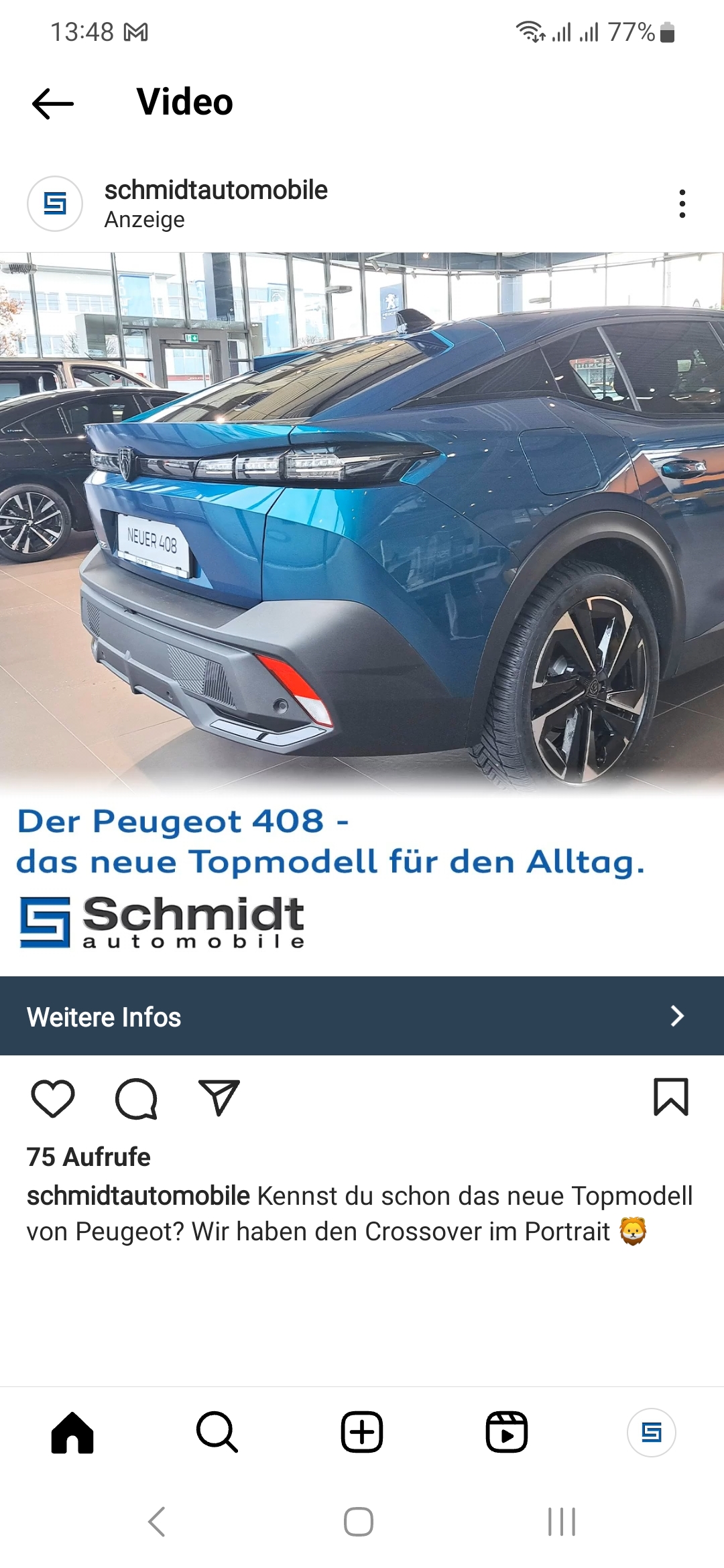Go back using the arrow icon

point(53,104)
